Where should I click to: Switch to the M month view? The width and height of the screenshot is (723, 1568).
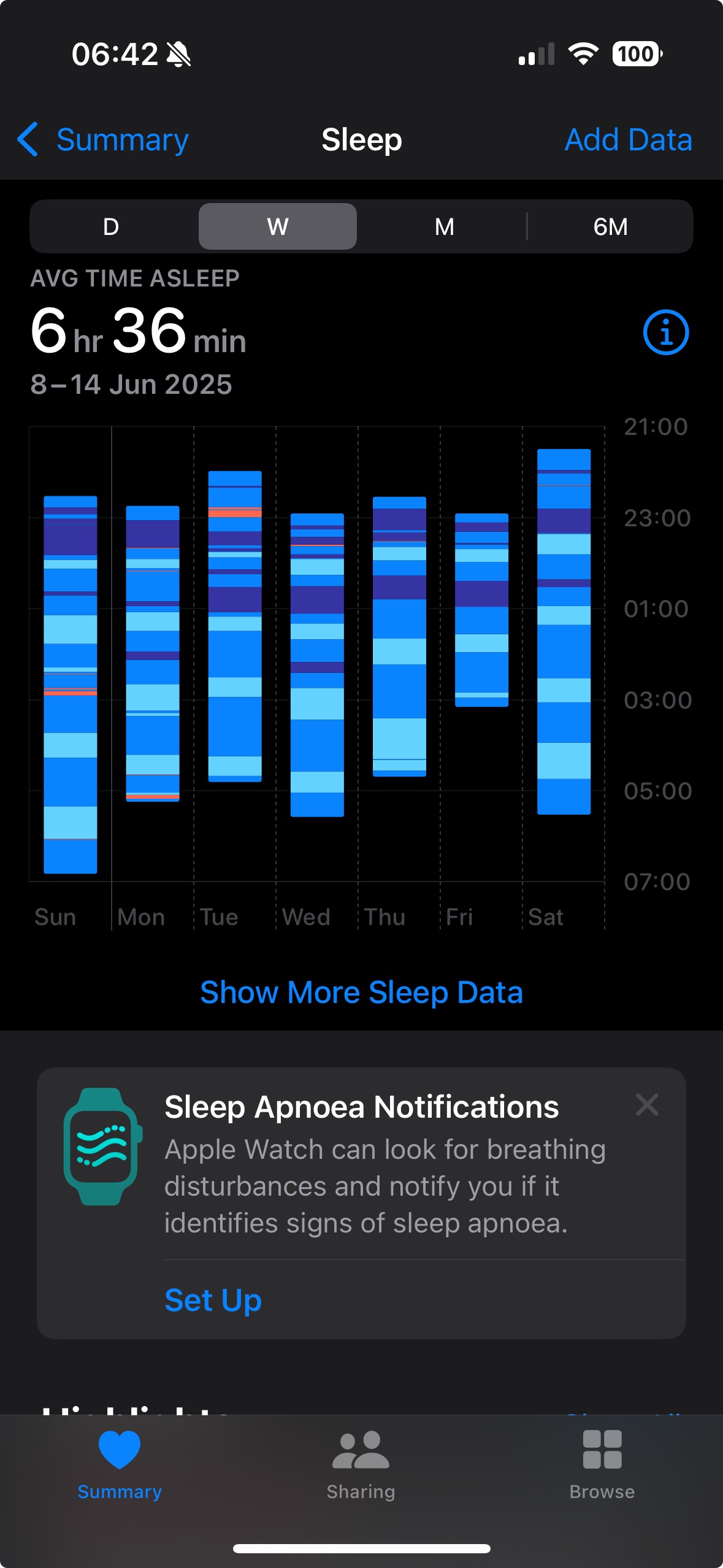point(444,226)
